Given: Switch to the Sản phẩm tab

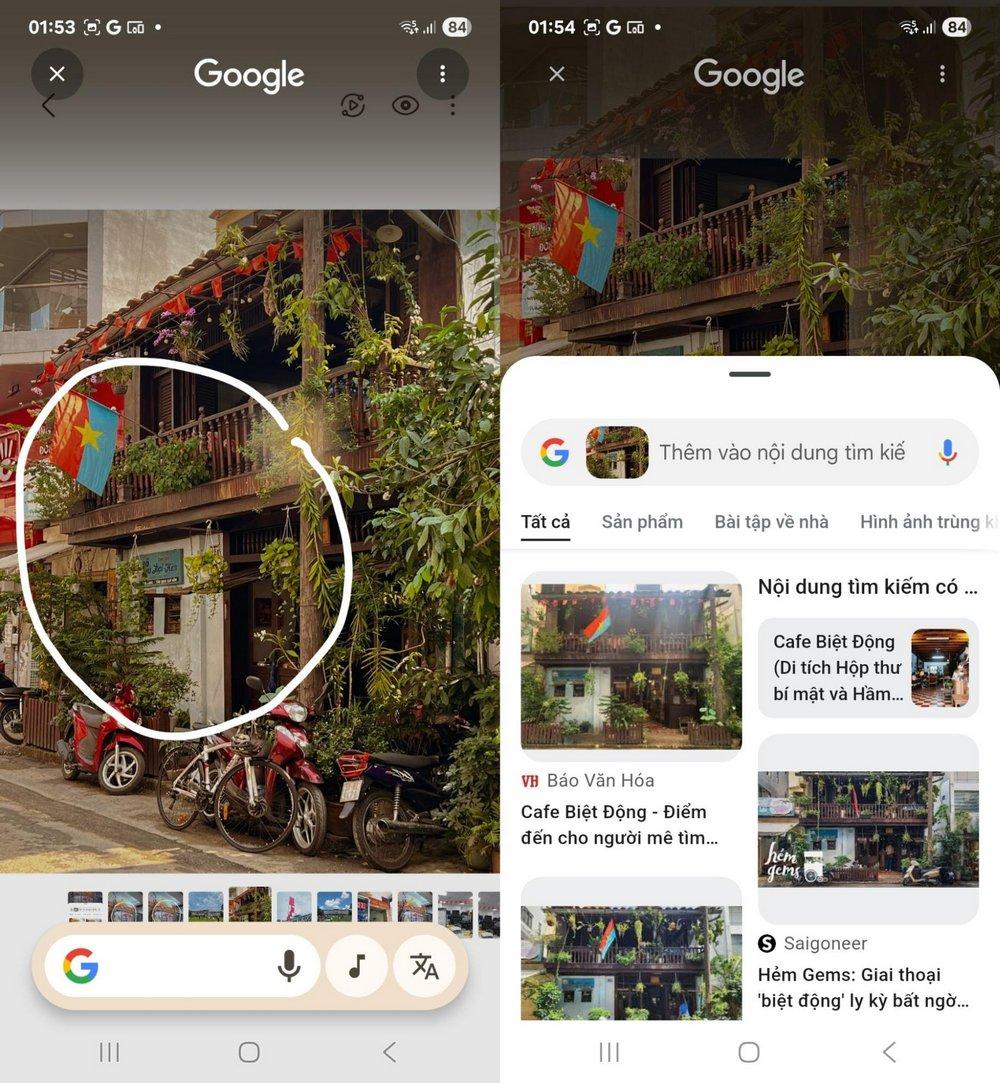Looking at the screenshot, I should point(642,522).
